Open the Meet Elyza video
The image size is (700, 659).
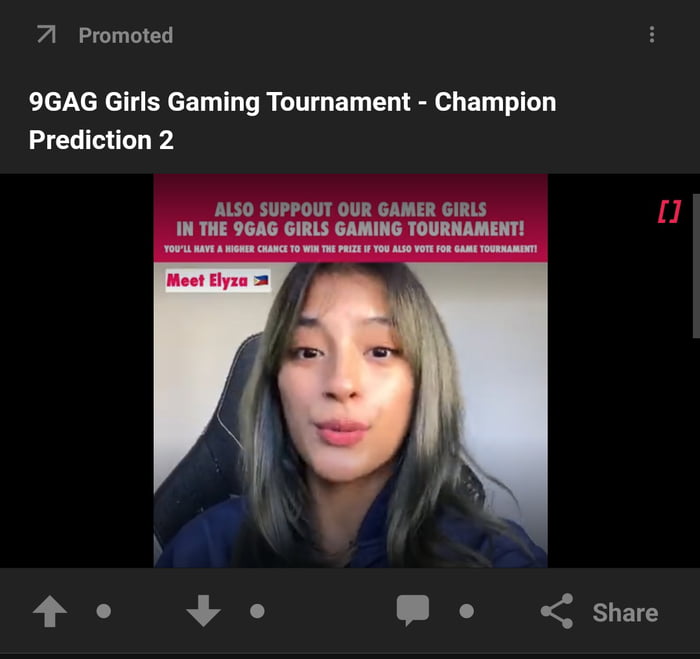click(x=350, y=400)
